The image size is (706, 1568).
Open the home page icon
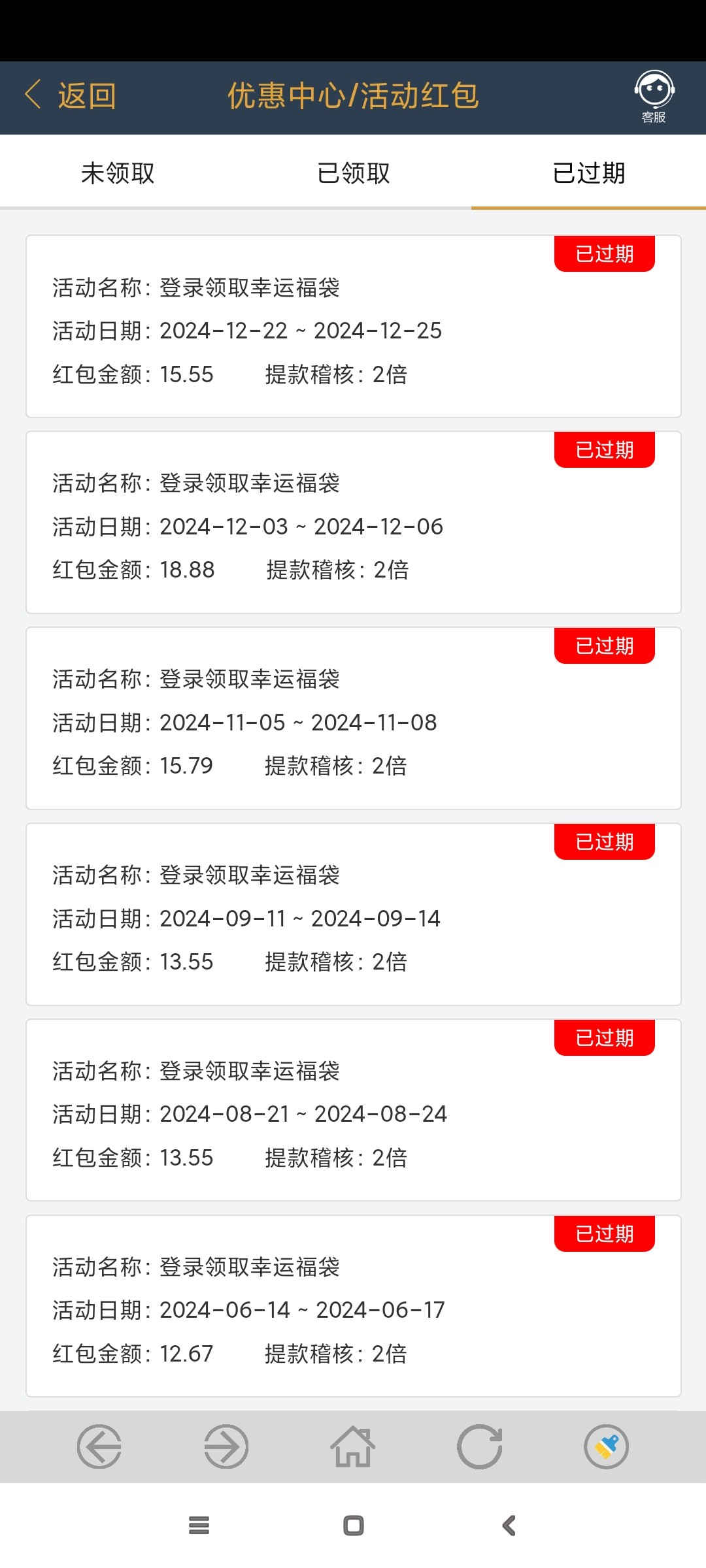pos(353,1446)
